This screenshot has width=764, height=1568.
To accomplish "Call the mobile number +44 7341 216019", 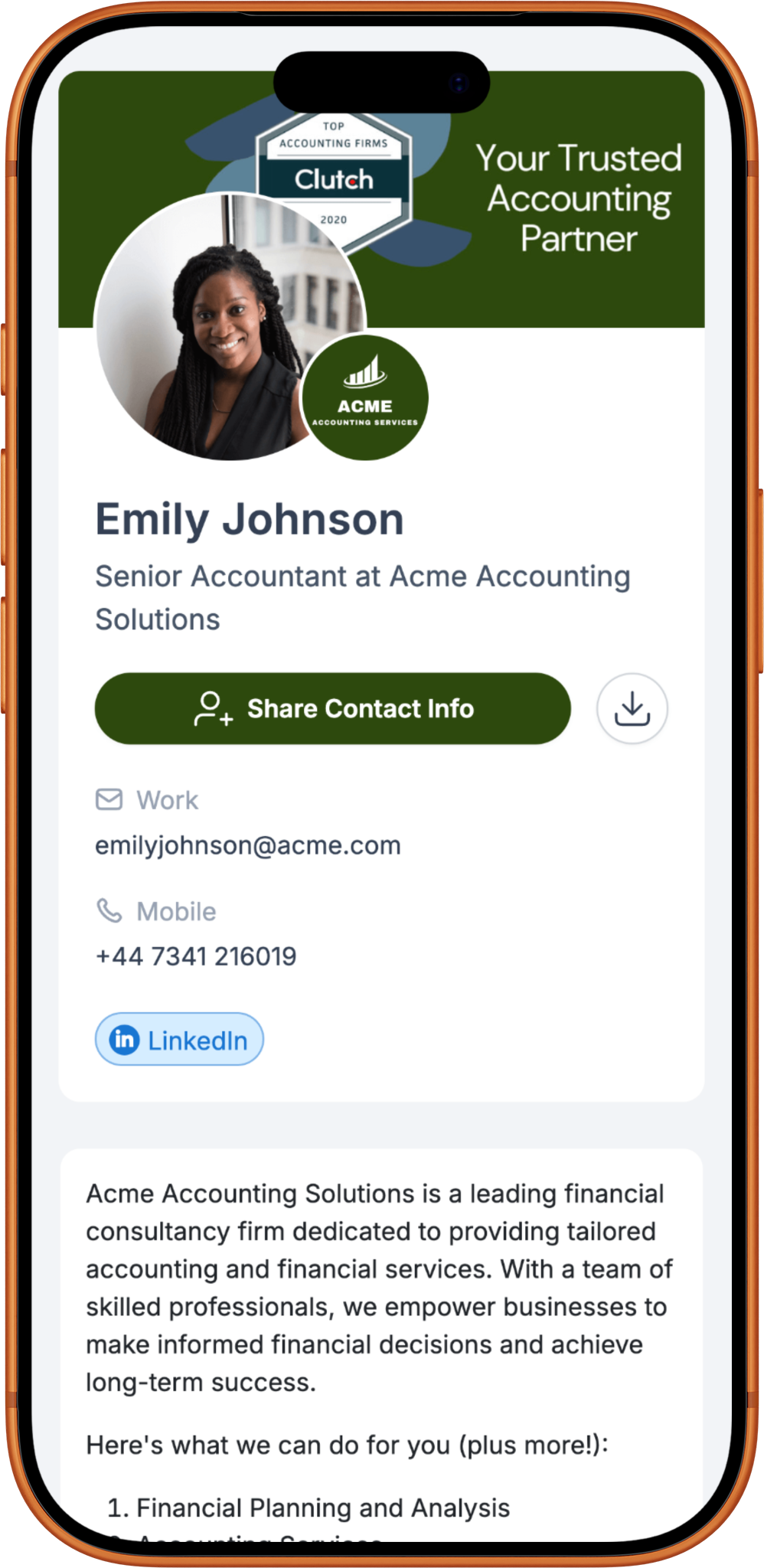I will (x=196, y=956).
